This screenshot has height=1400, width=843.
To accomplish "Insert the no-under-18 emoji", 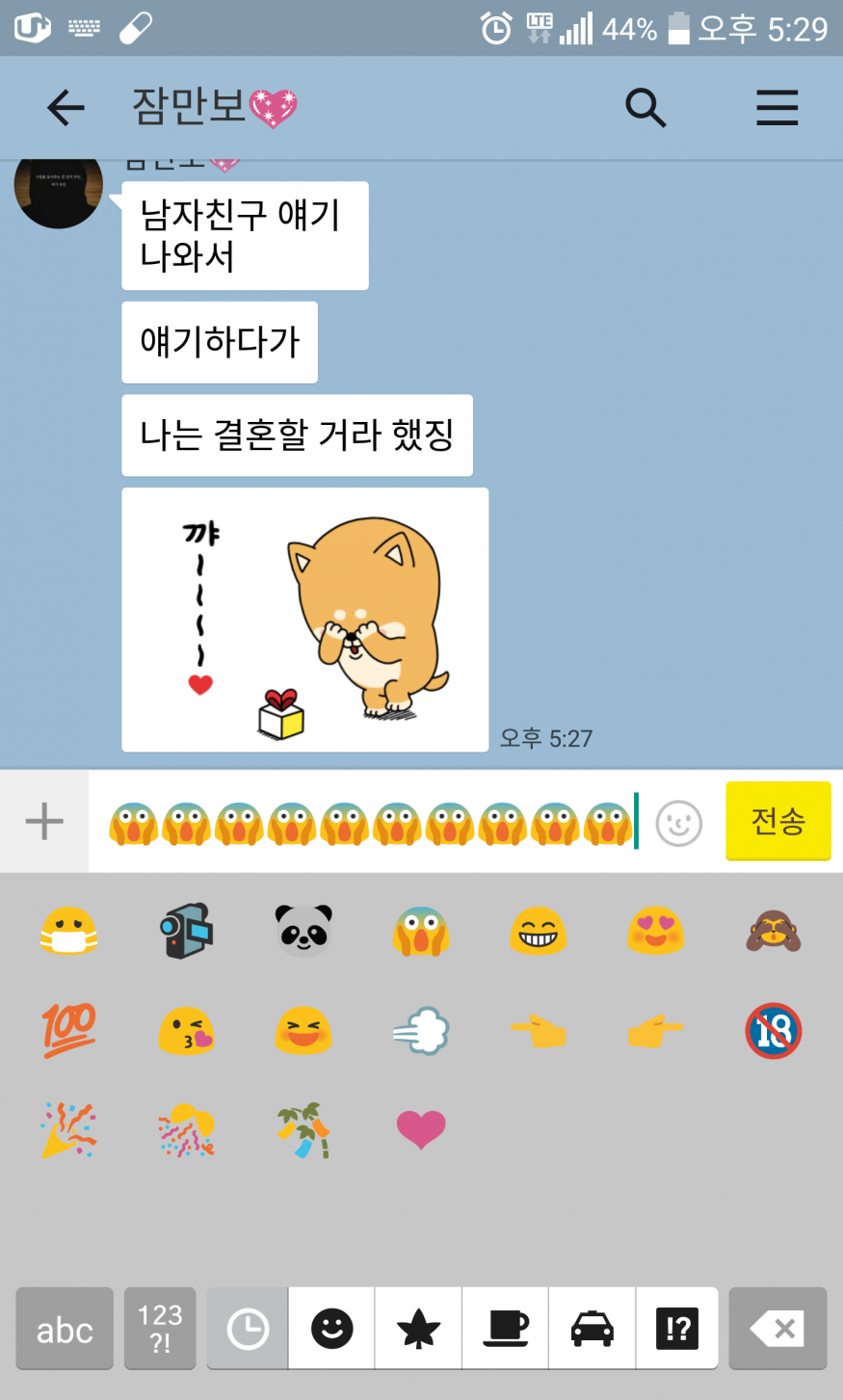I will click(x=774, y=1030).
